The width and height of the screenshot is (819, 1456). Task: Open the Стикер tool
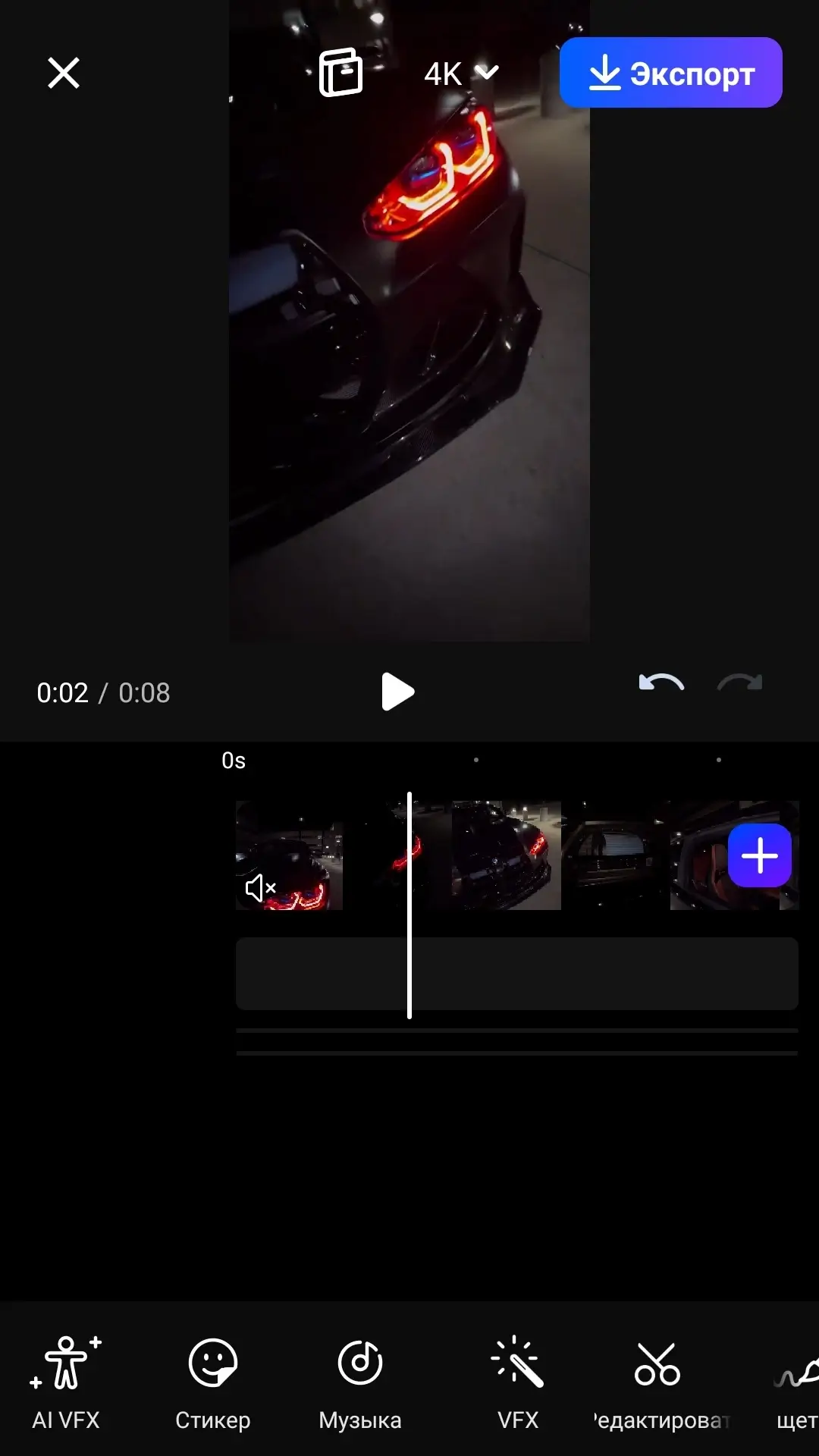(x=213, y=1383)
